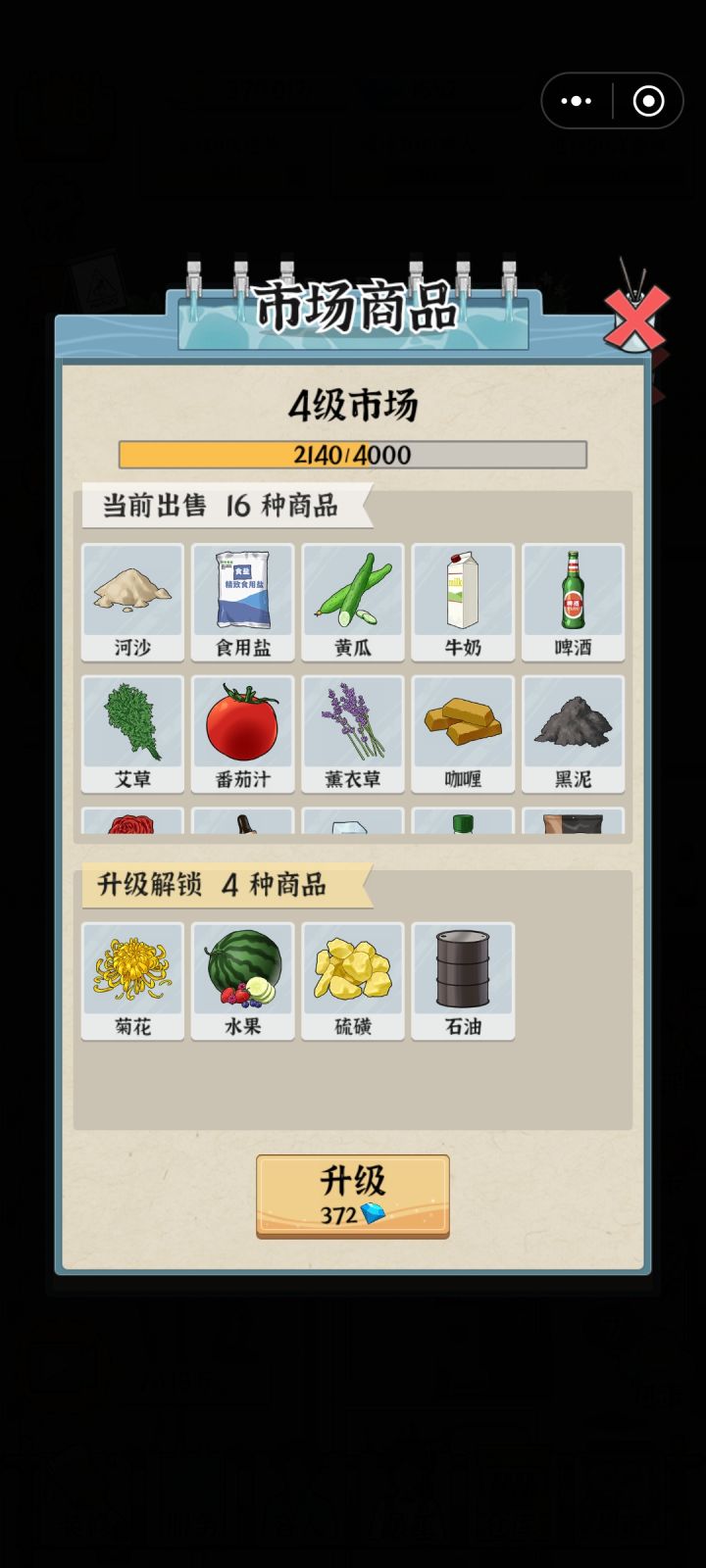The width and height of the screenshot is (706, 1568).
Task: Select the 河沙 river sand item
Action: (x=132, y=602)
